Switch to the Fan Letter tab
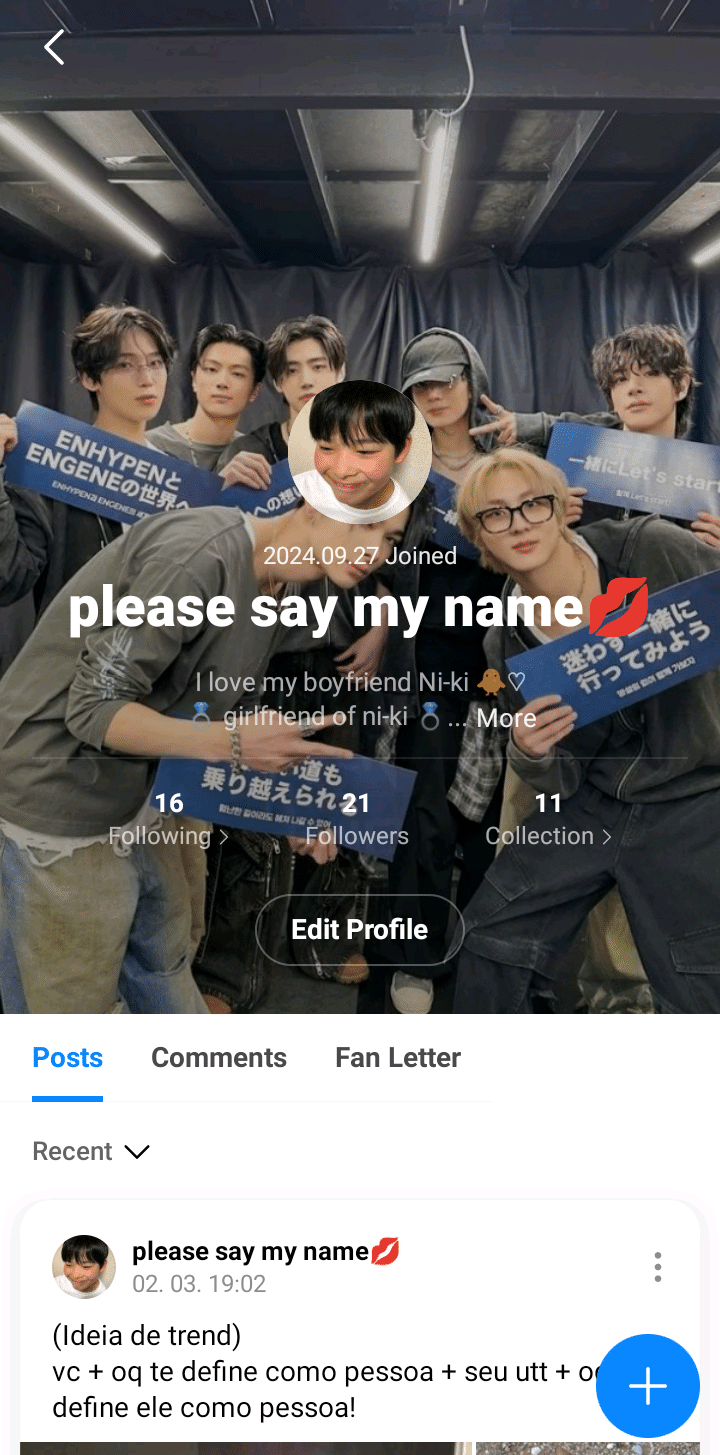 pos(398,1057)
